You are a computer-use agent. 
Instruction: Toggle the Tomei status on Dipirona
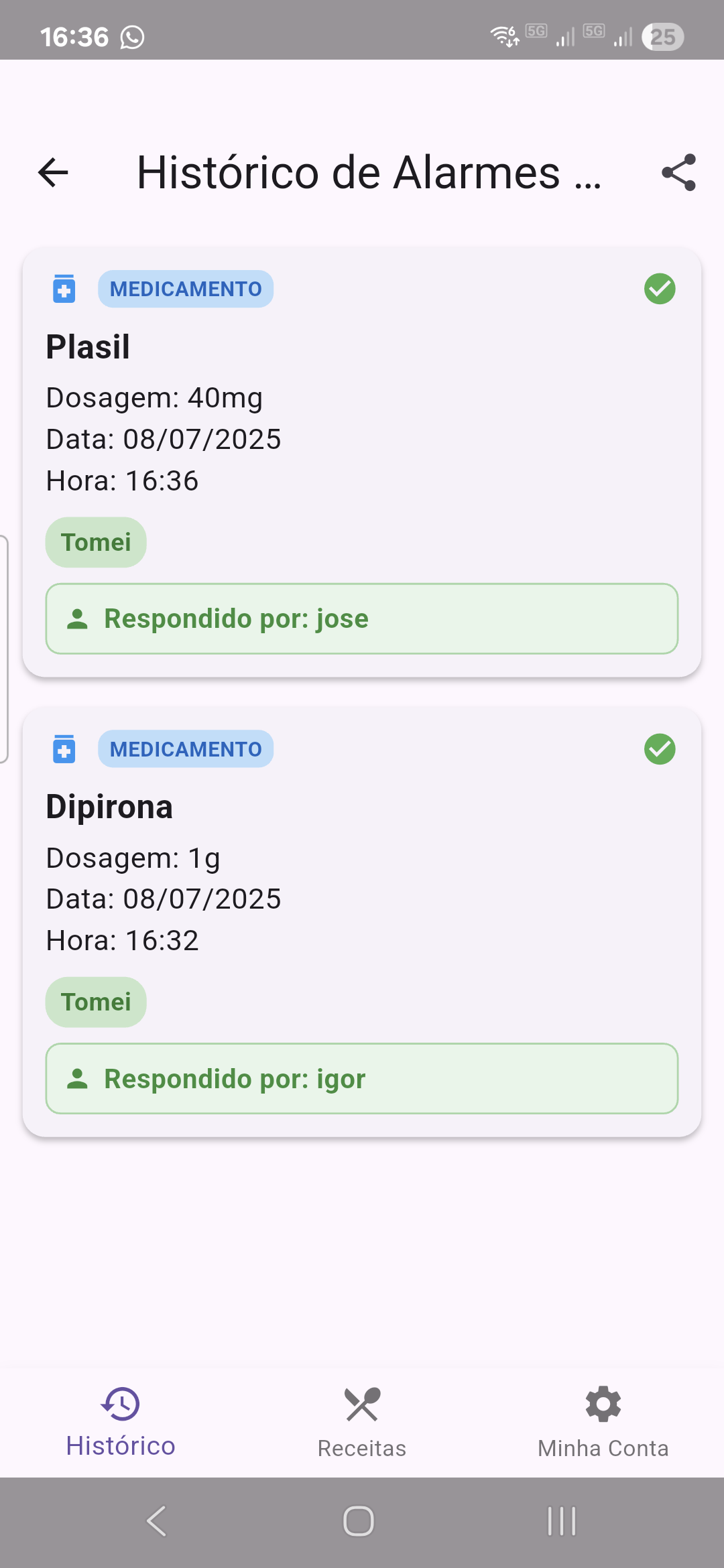(x=95, y=1001)
